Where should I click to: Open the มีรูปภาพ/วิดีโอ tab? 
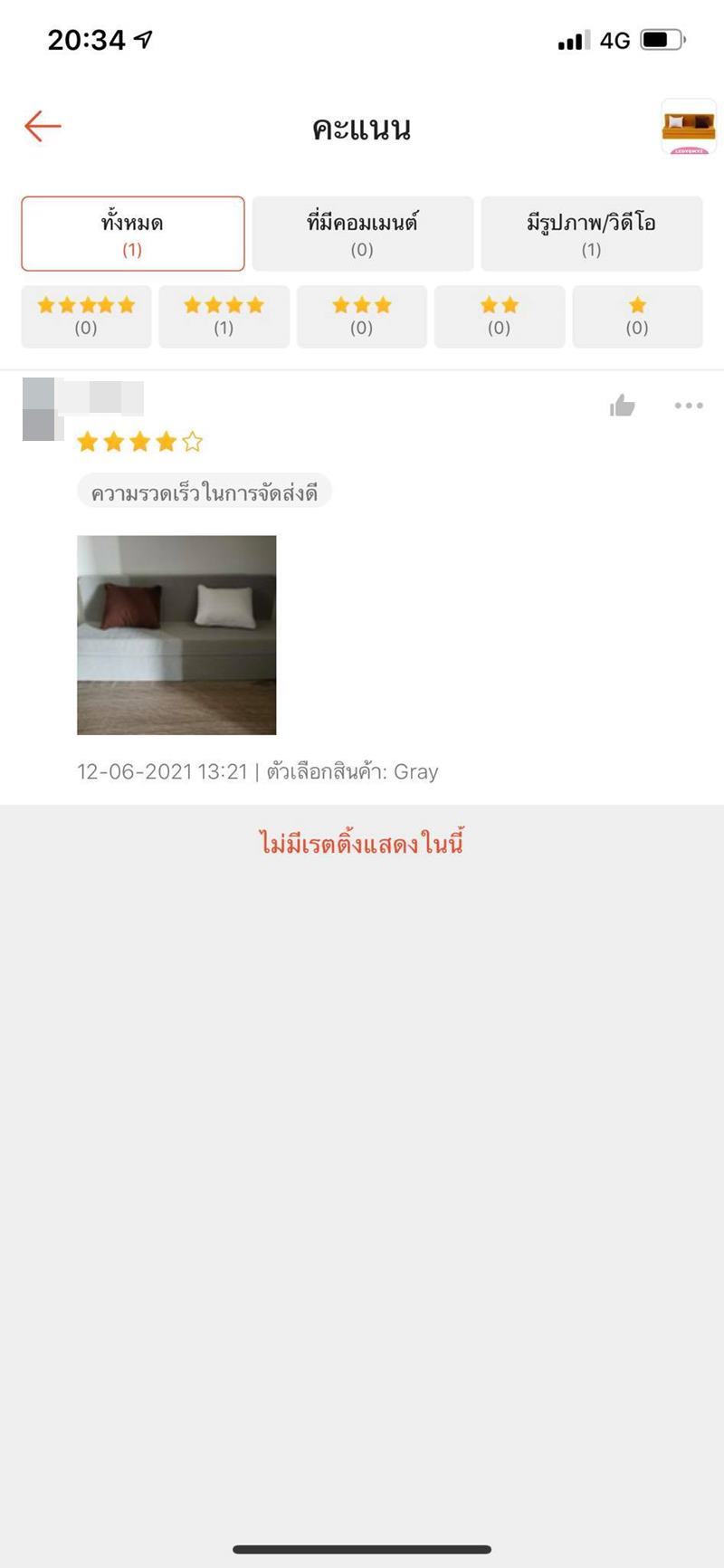pyautogui.click(x=591, y=233)
